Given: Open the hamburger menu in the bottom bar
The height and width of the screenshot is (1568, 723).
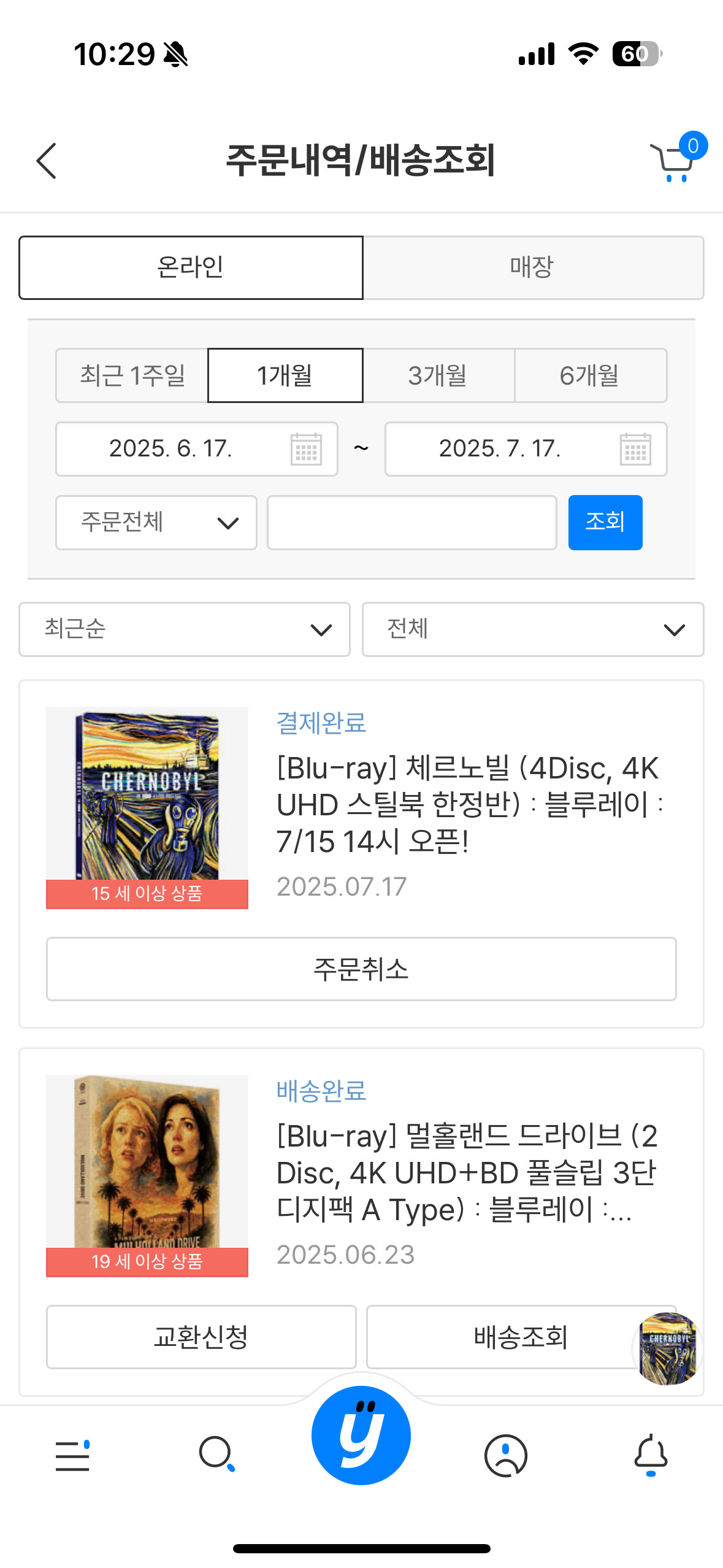Looking at the screenshot, I should (x=72, y=1455).
